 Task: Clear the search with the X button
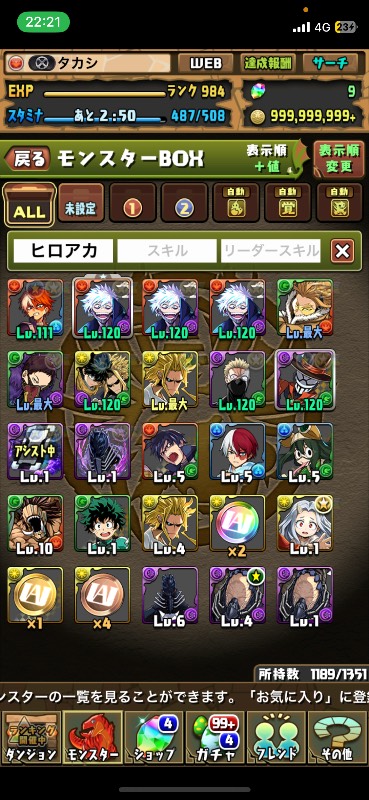pos(342,251)
